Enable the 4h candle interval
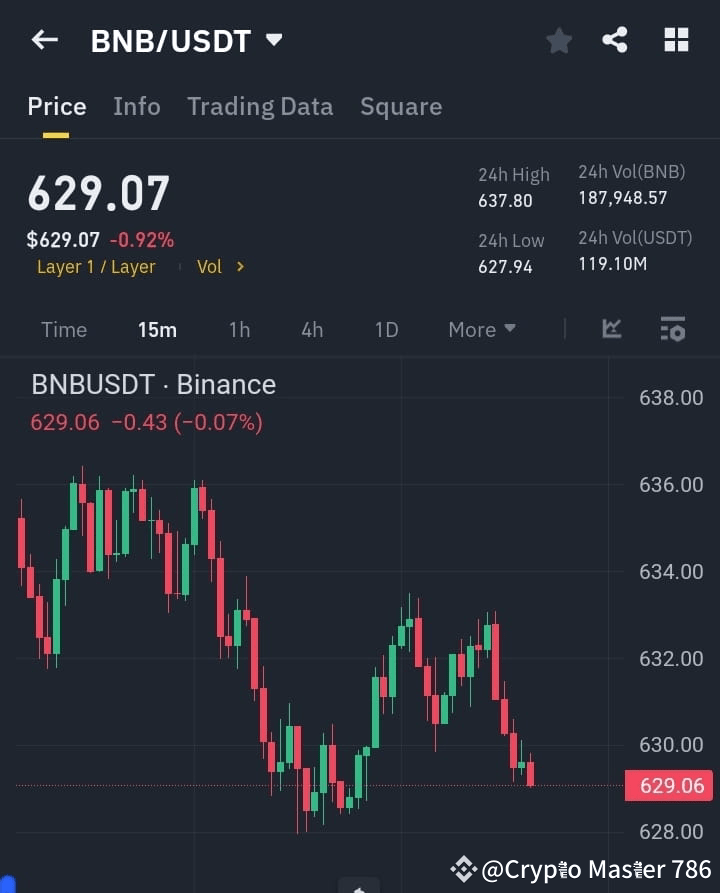Viewport: 720px width, 893px height. [311, 329]
